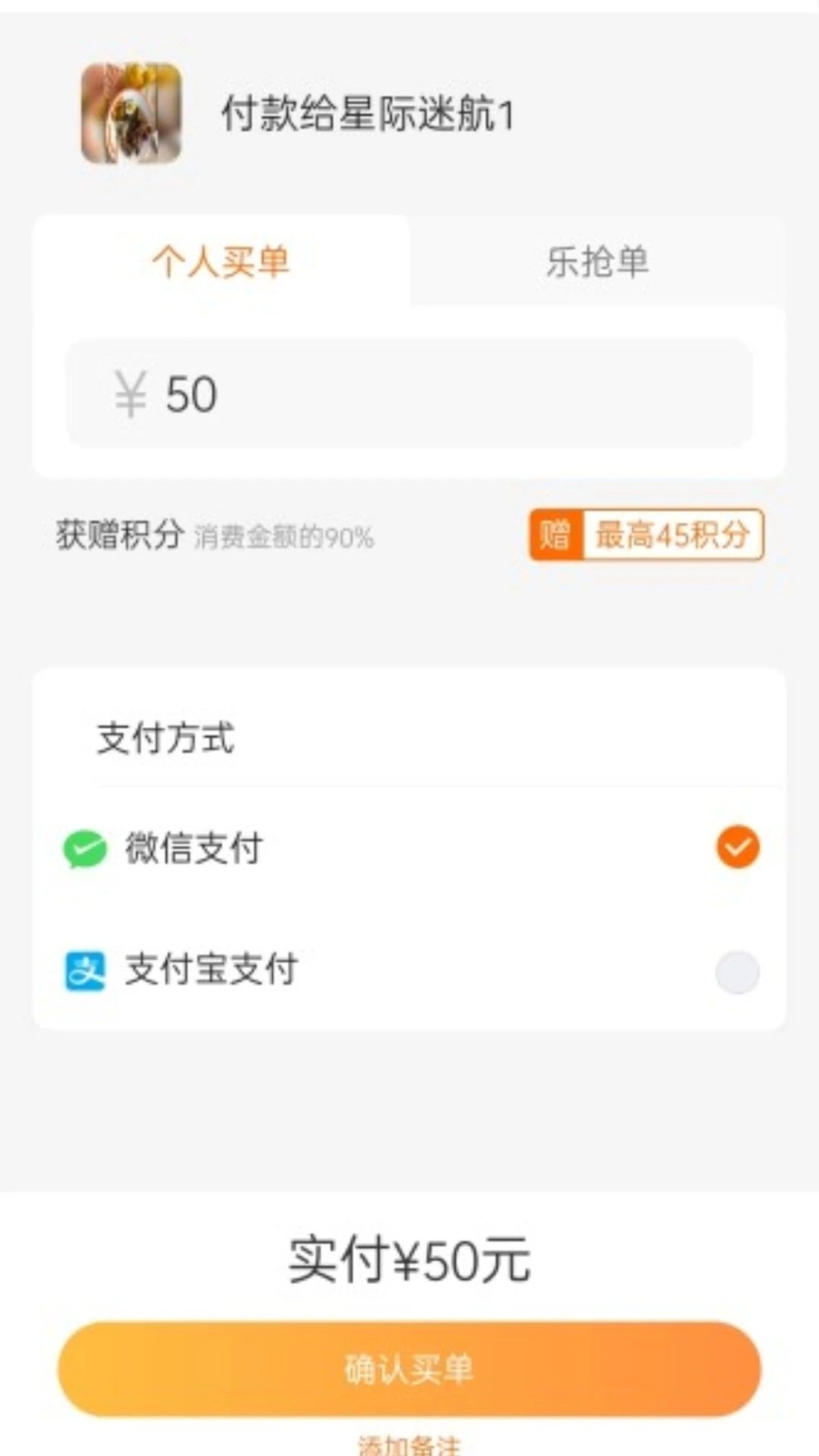Tap 添加备注 to add a note
Viewport: 819px width, 1456px height.
pos(409,1445)
